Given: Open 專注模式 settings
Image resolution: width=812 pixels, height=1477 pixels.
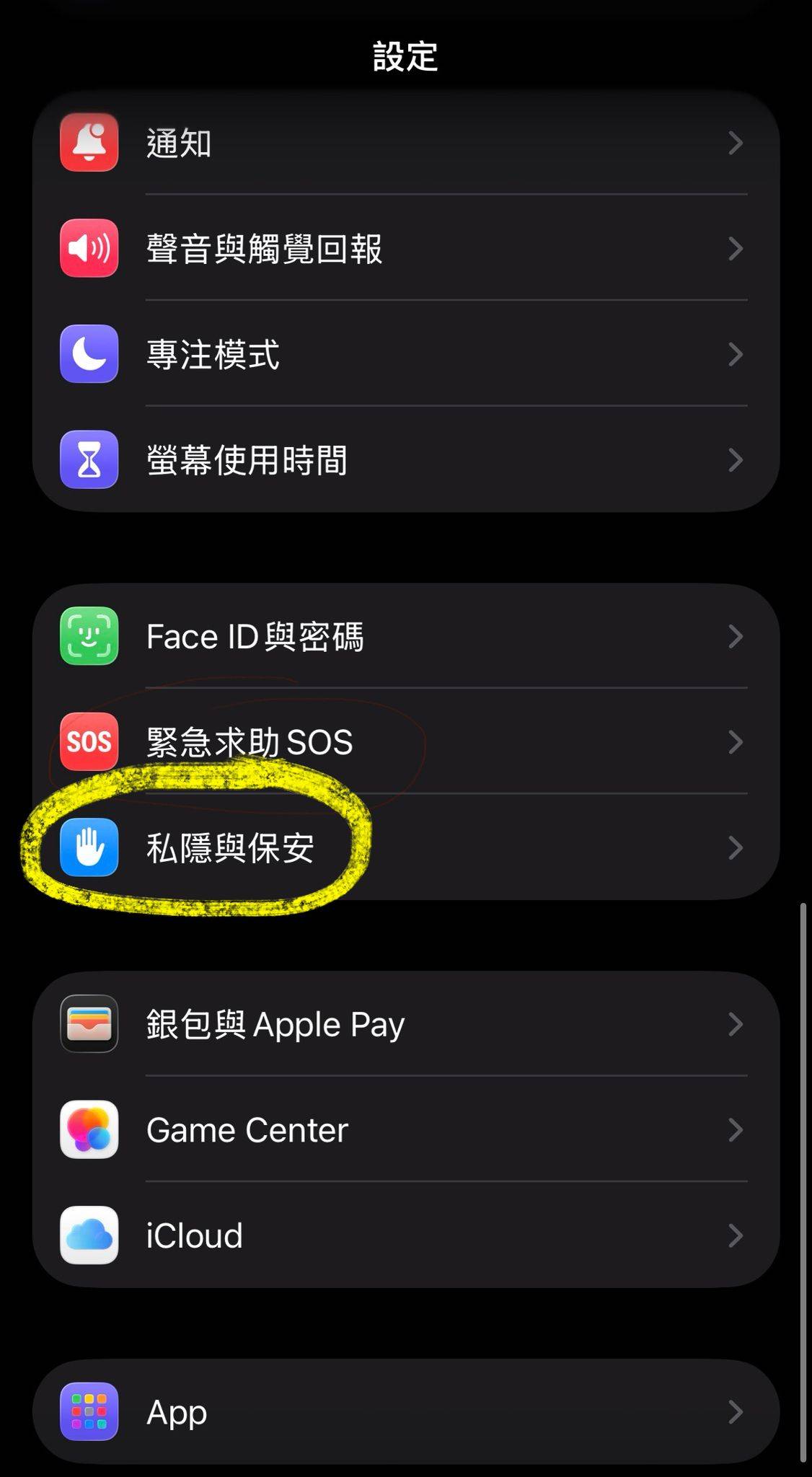Looking at the screenshot, I should click(404, 354).
